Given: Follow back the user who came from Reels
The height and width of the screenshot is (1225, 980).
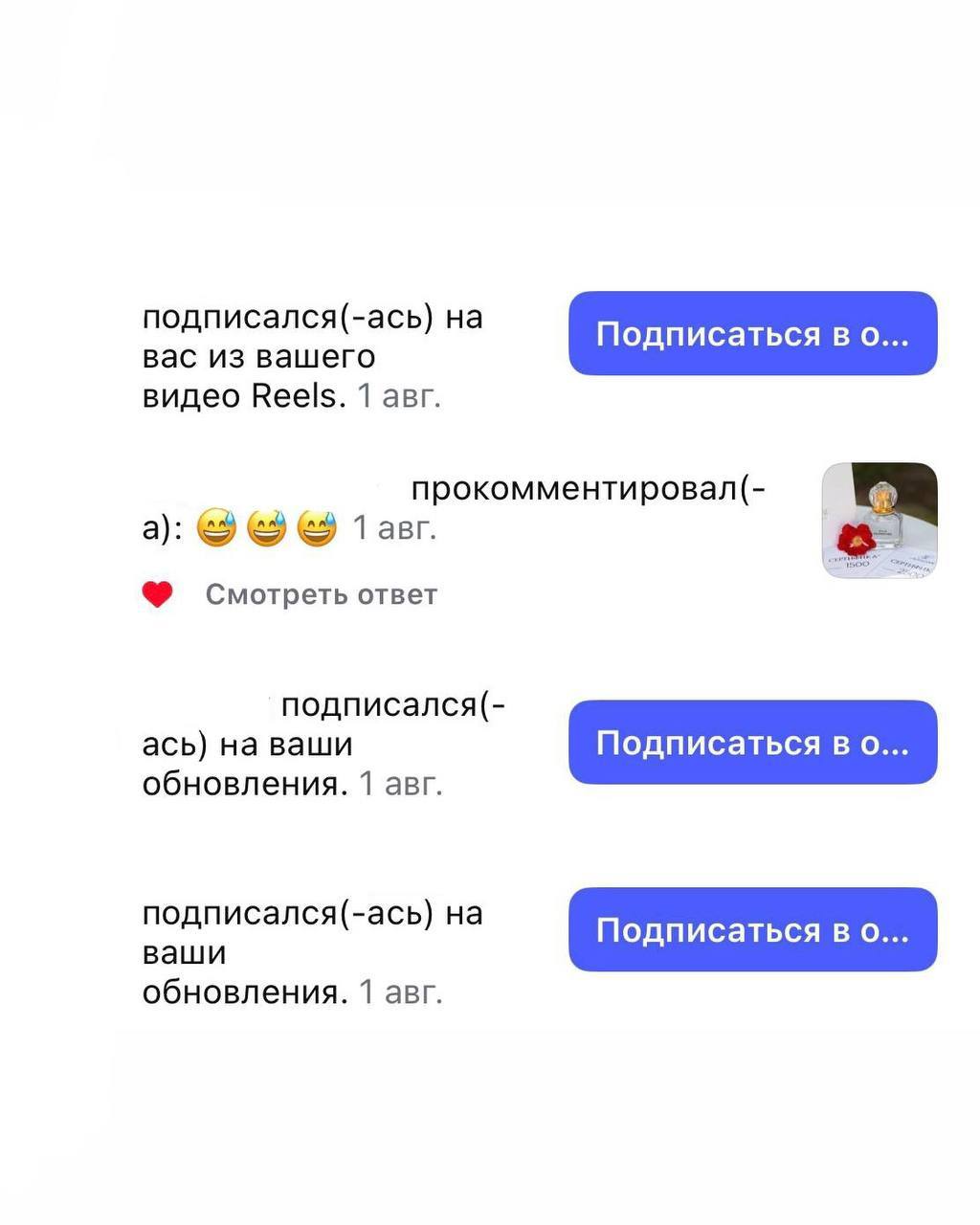Looking at the screenshot, I should pos(752,334).
